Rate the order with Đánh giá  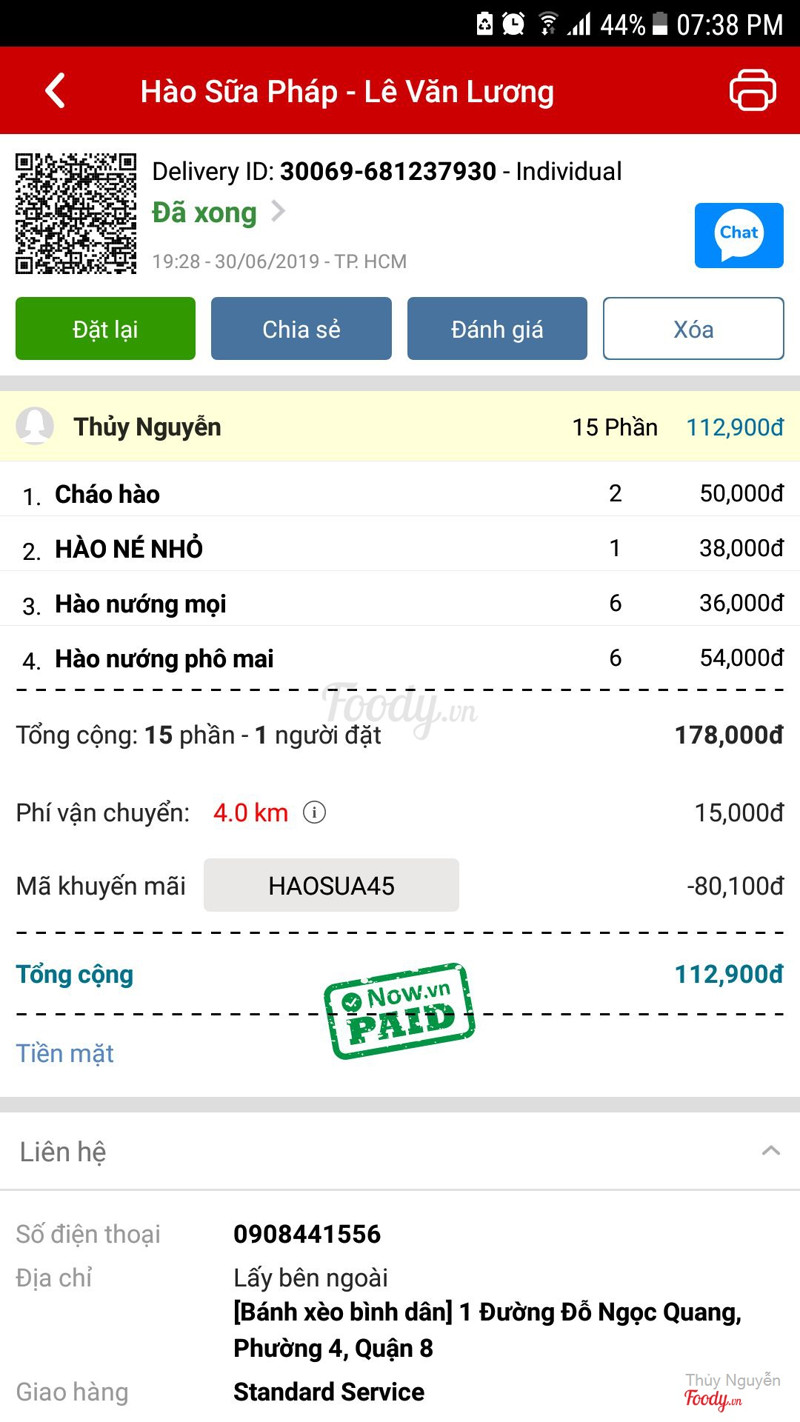tap(497, 329)
